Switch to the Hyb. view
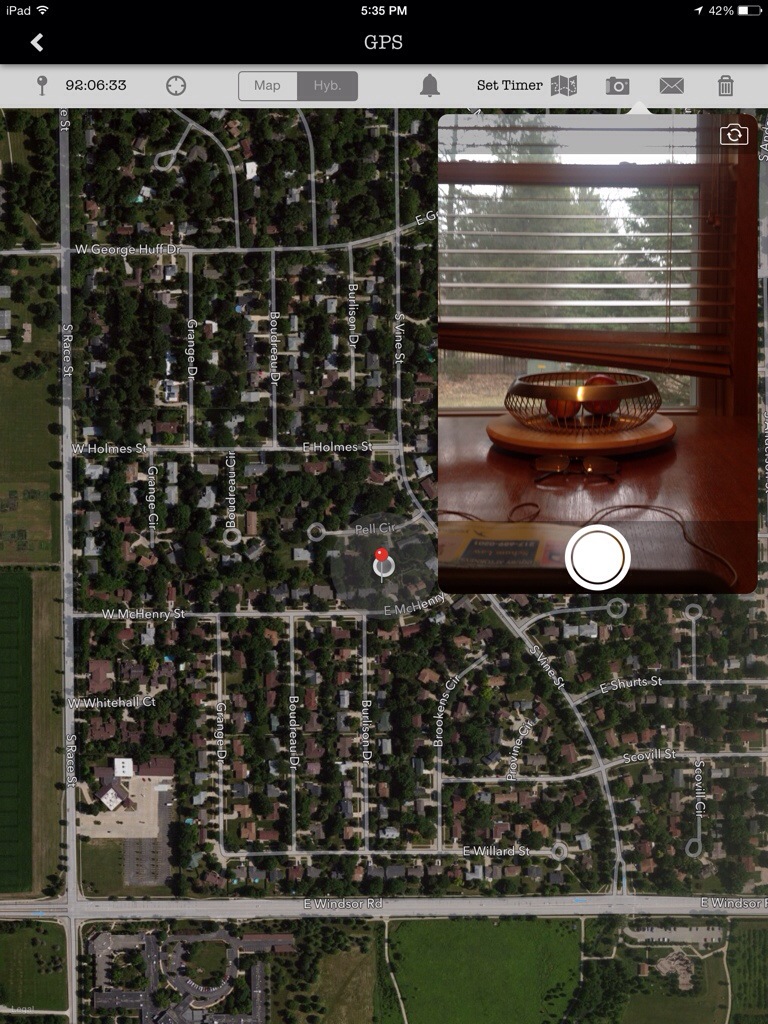 (x=327, y=86)
